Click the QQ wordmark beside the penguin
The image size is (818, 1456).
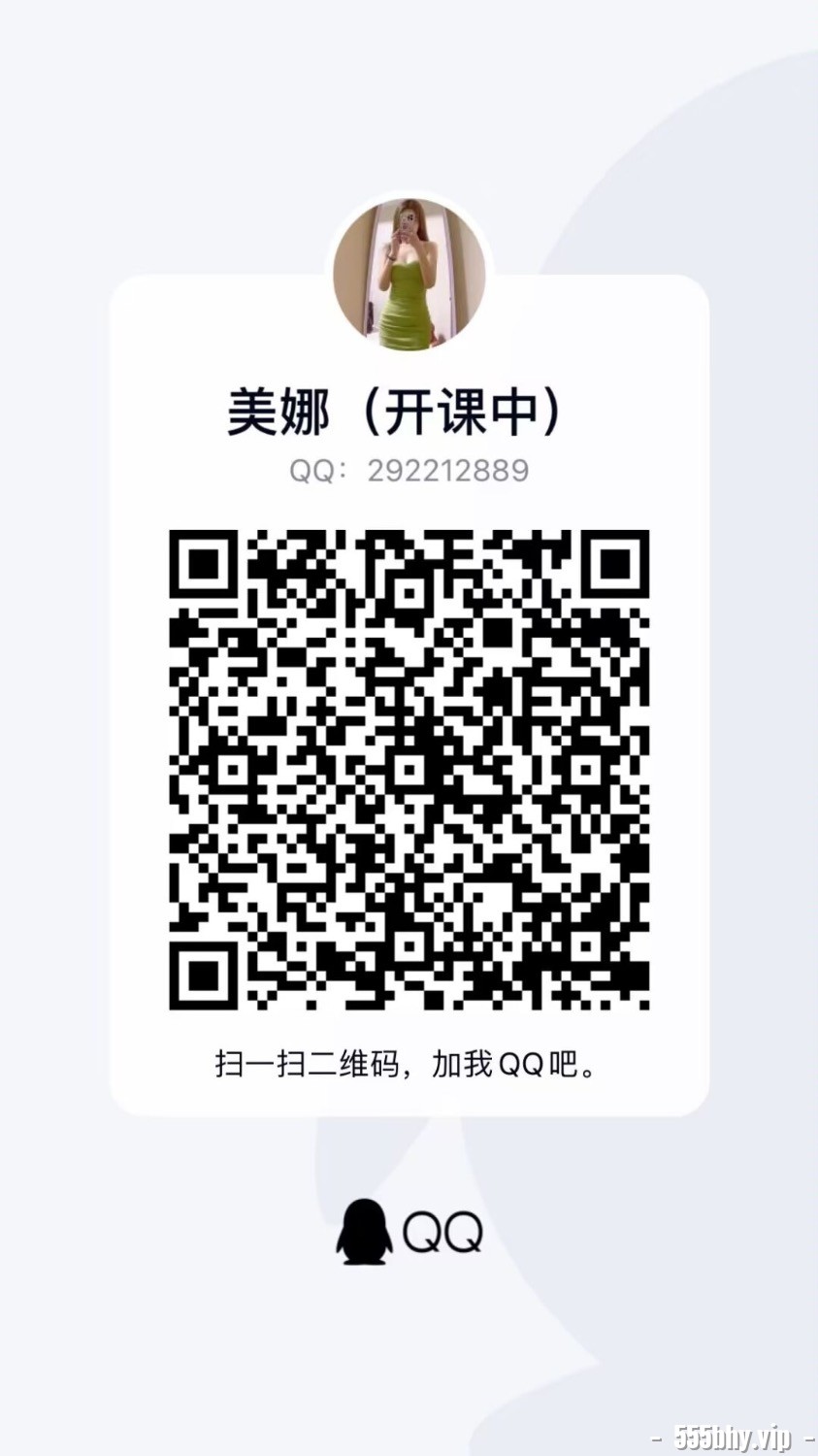point(446,1231)
